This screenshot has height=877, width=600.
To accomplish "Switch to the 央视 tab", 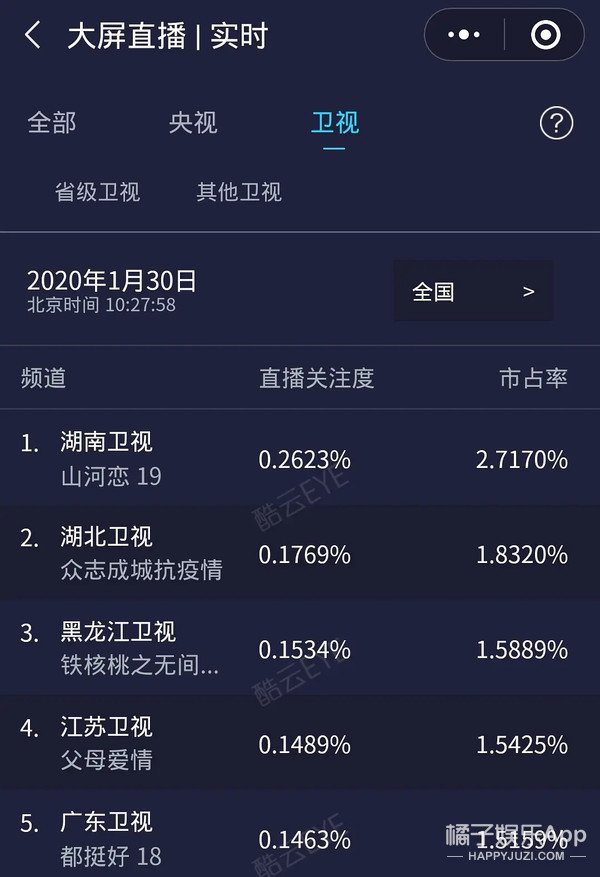I will click(193, 123).
